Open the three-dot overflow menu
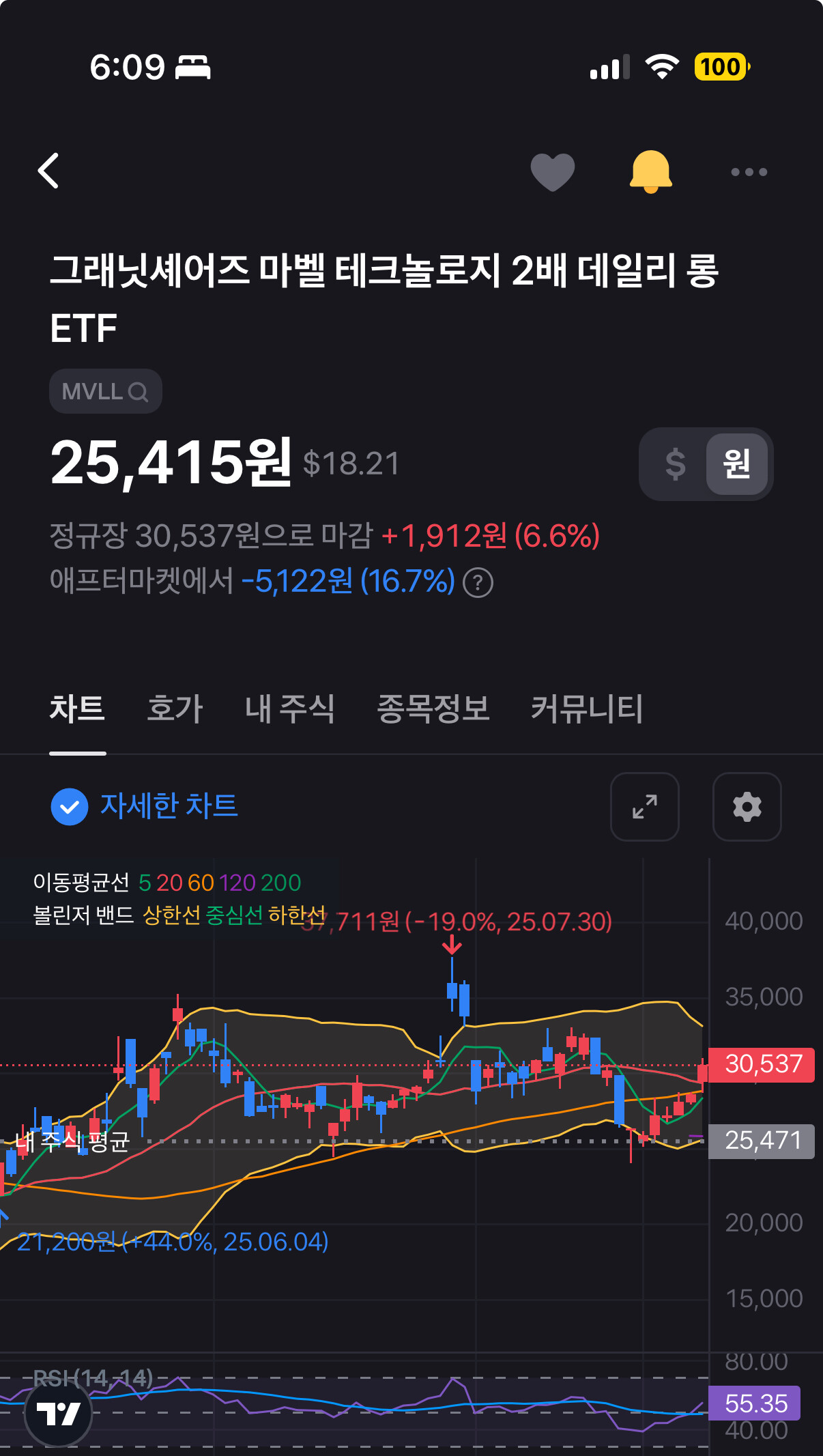823x1456 pixels. pyautogui.click(x=749, y=172)
